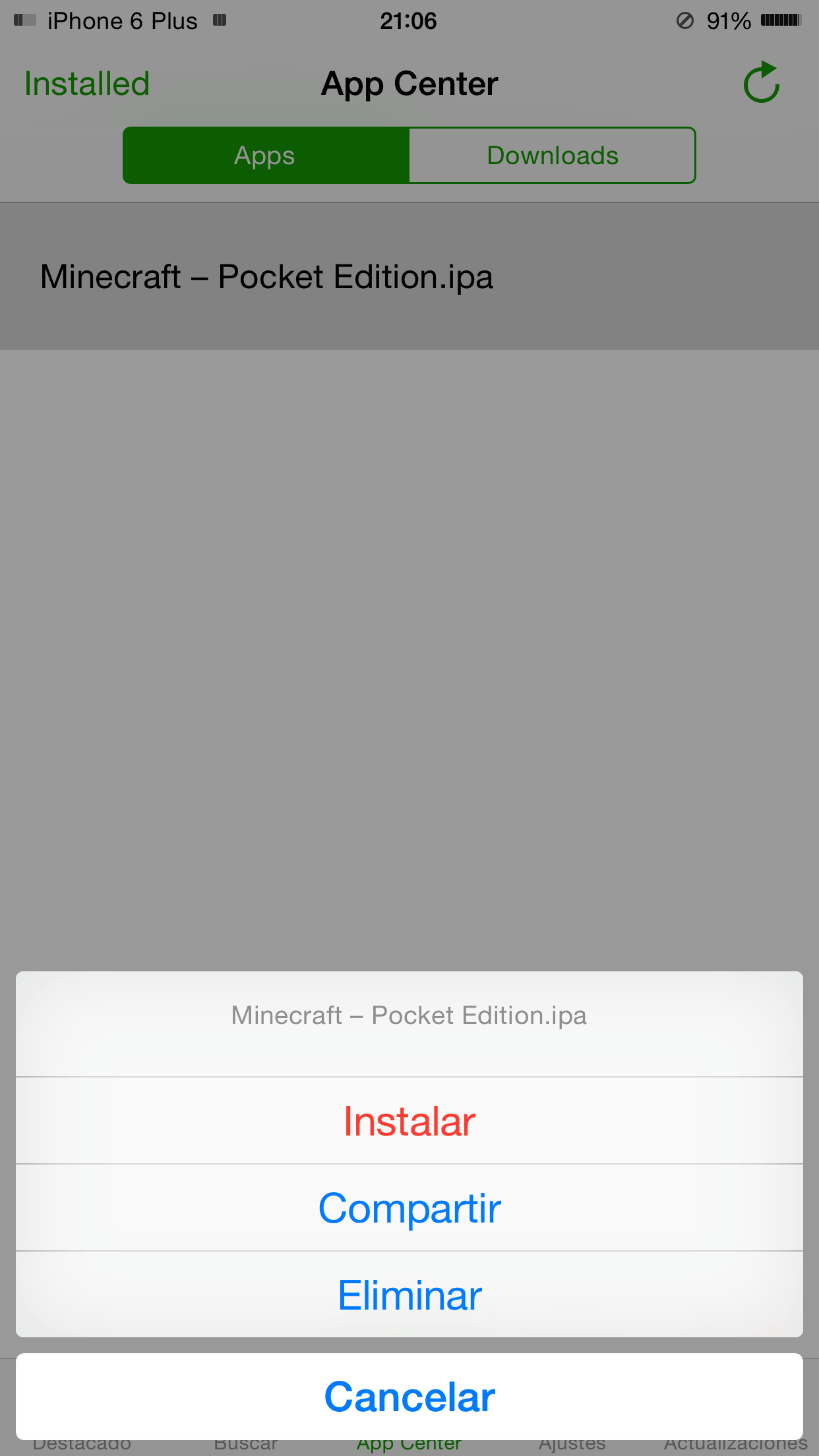The image size is (819, 1456).
Task: Tap Instalar to install the IPA
Action: (409, 1121)
